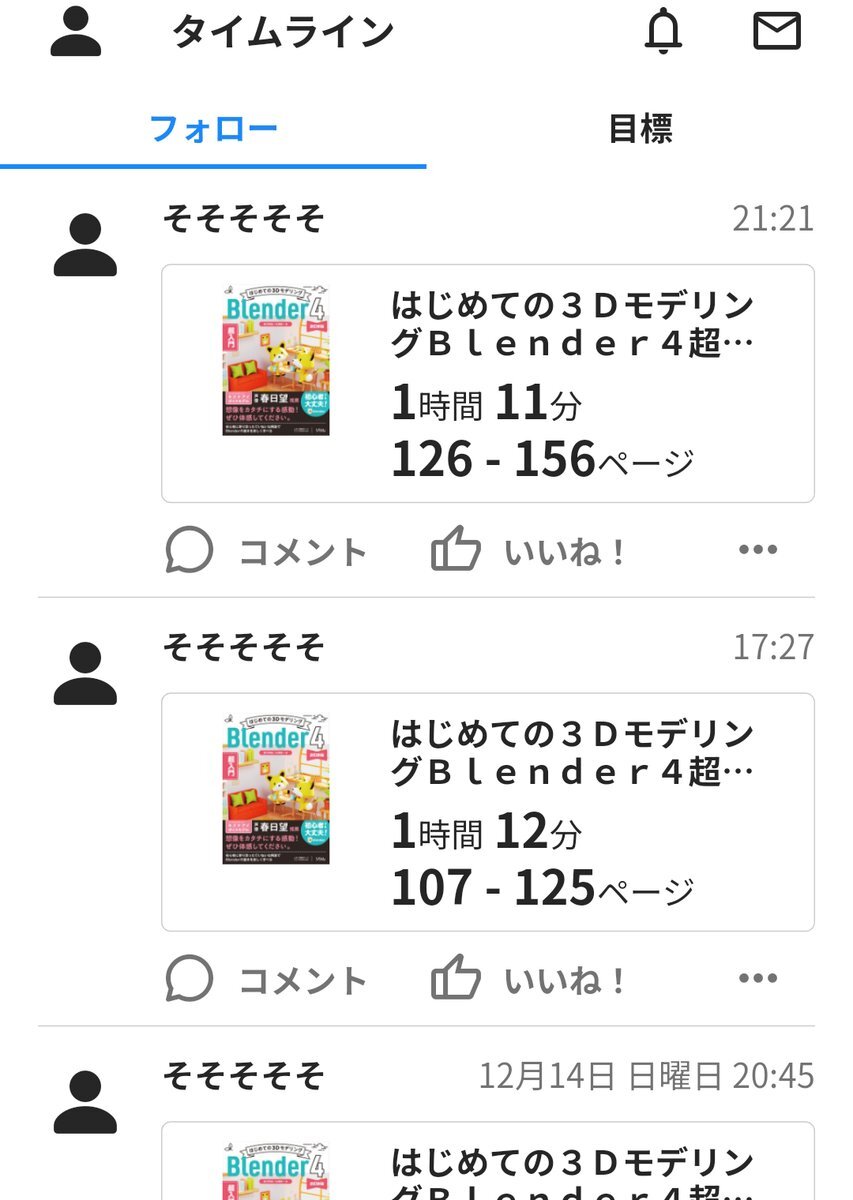Image resolution: width=853 pixels, height=1200 pixels.
Task: Open more options for the 21:21 post
Action: pos(757,550)
